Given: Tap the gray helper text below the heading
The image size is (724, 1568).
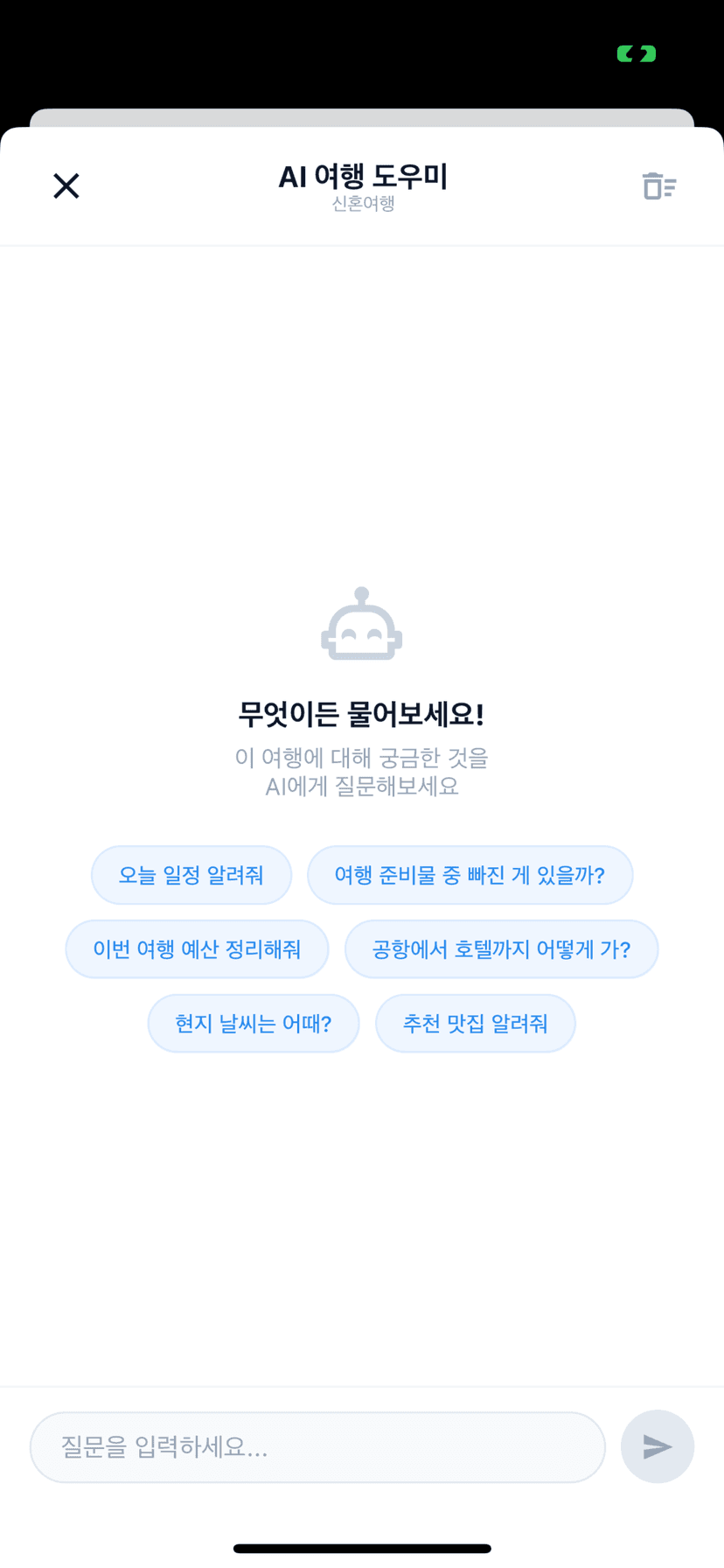Looking at the screenshot, I should pyautogui.click(x=362, y=771).
